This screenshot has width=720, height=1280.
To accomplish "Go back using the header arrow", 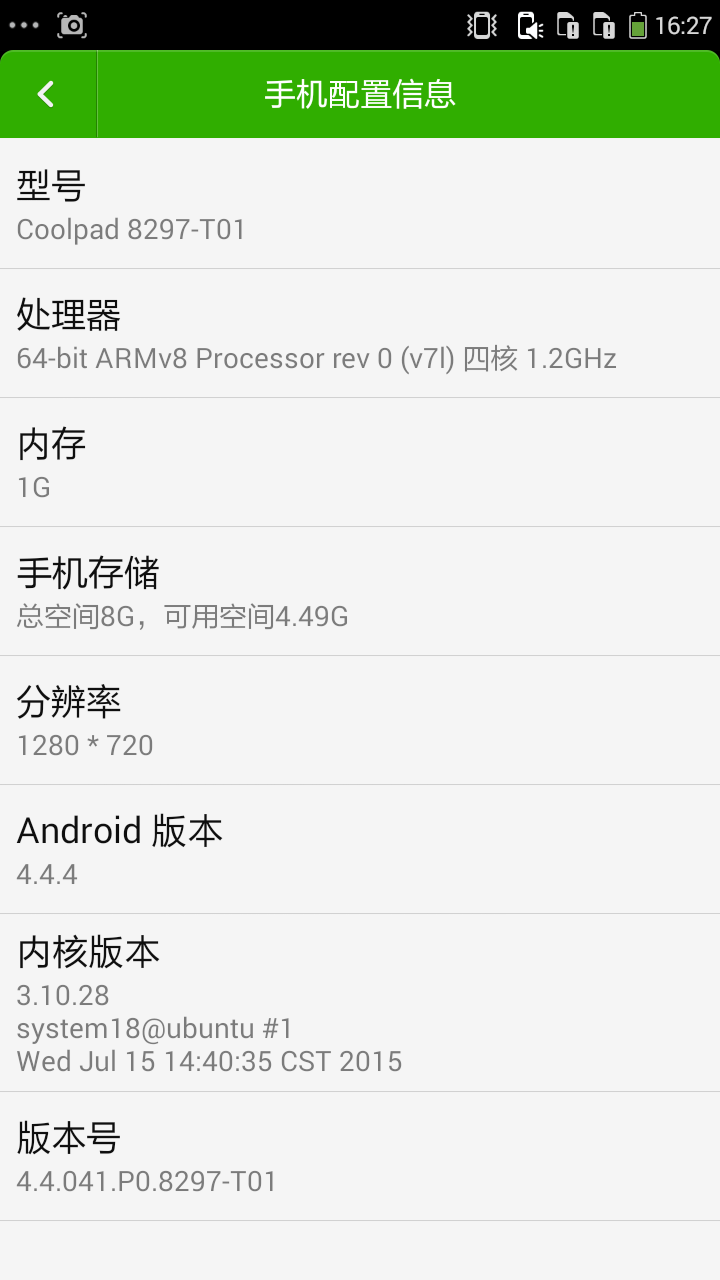I will [x=46, y=94].
